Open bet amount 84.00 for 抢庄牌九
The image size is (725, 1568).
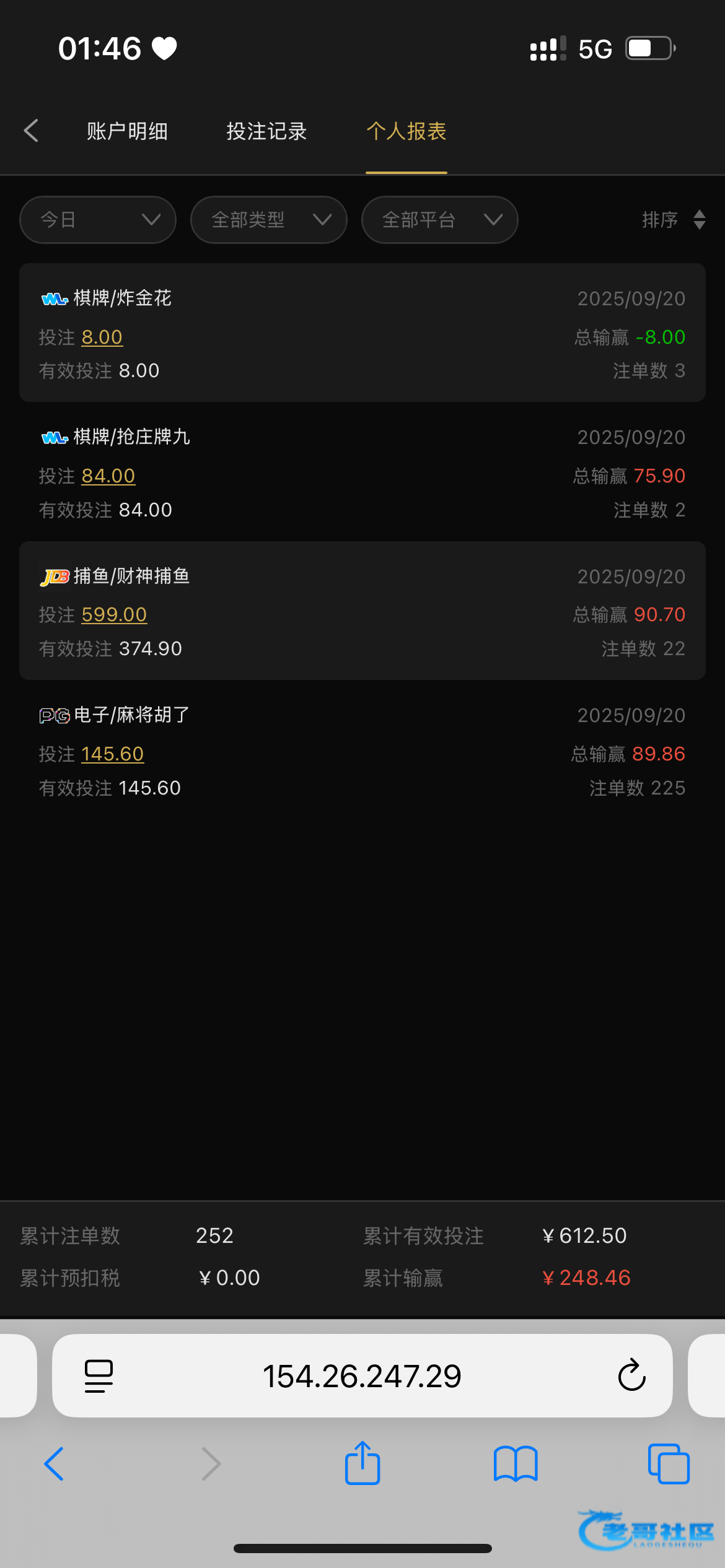pos(108,476)
